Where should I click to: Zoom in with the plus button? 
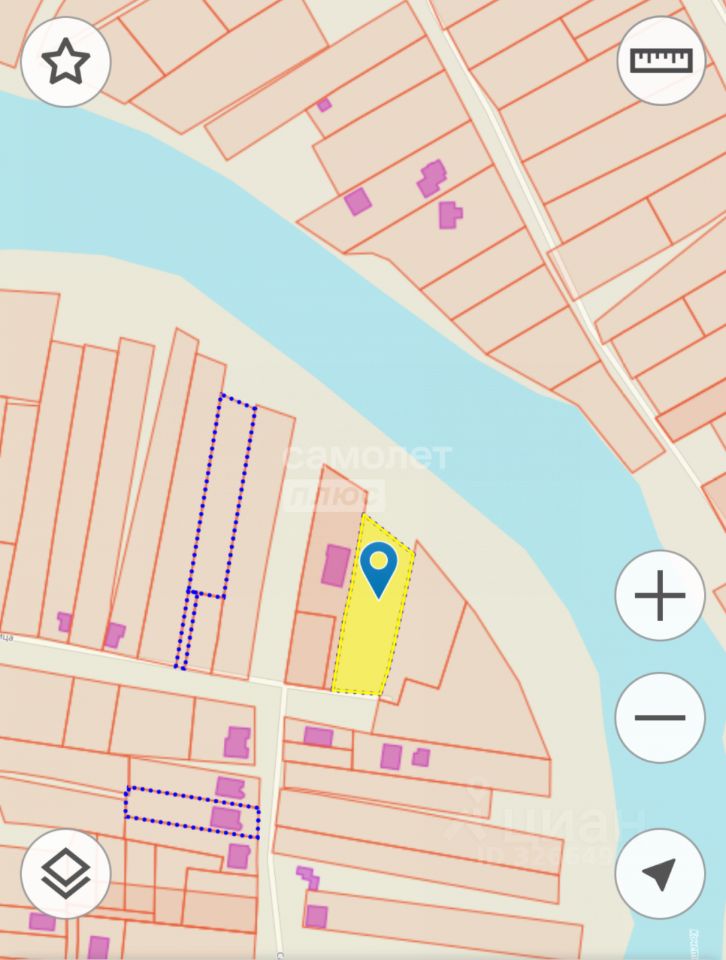(660, 596)
